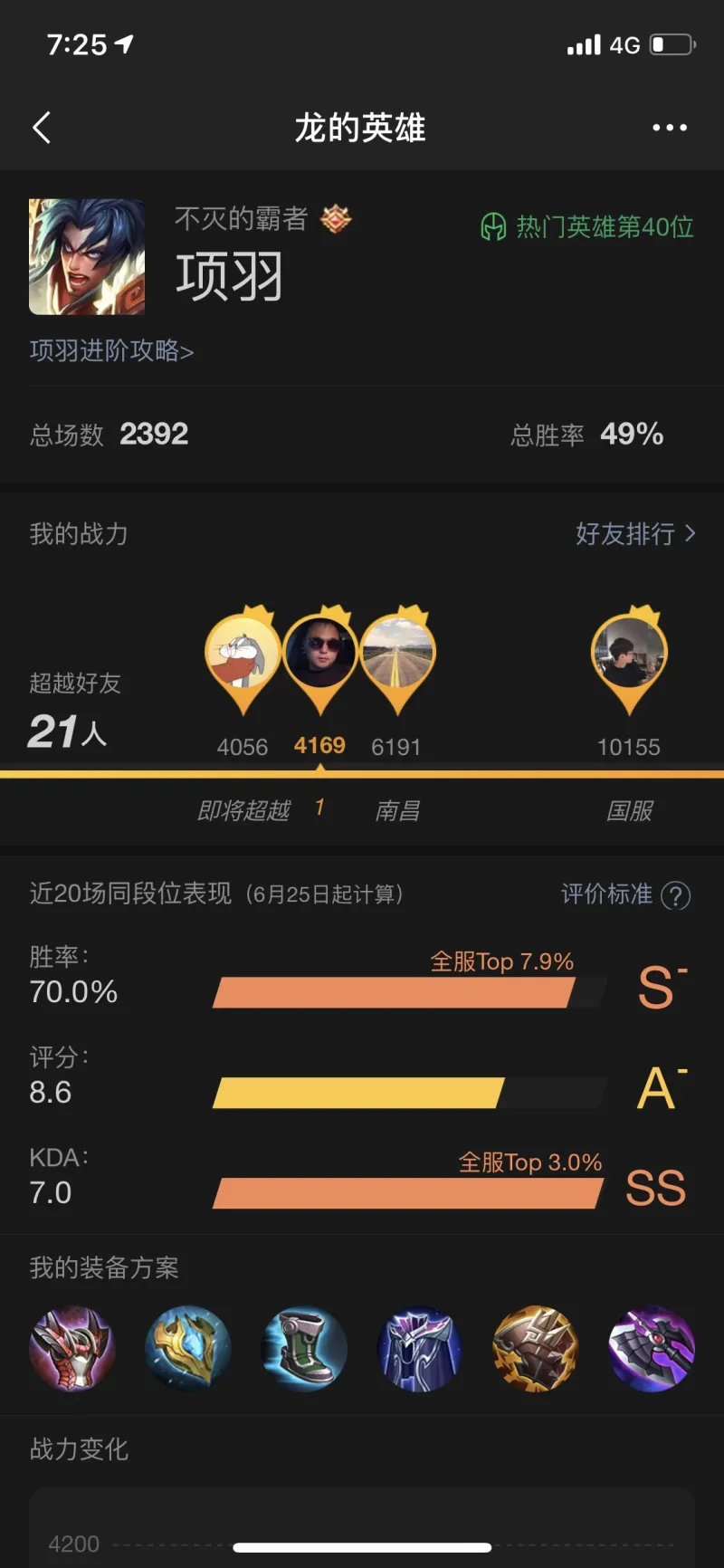Go back using the back arrow
Screen dimensions: 724x1568
(42, 128)
